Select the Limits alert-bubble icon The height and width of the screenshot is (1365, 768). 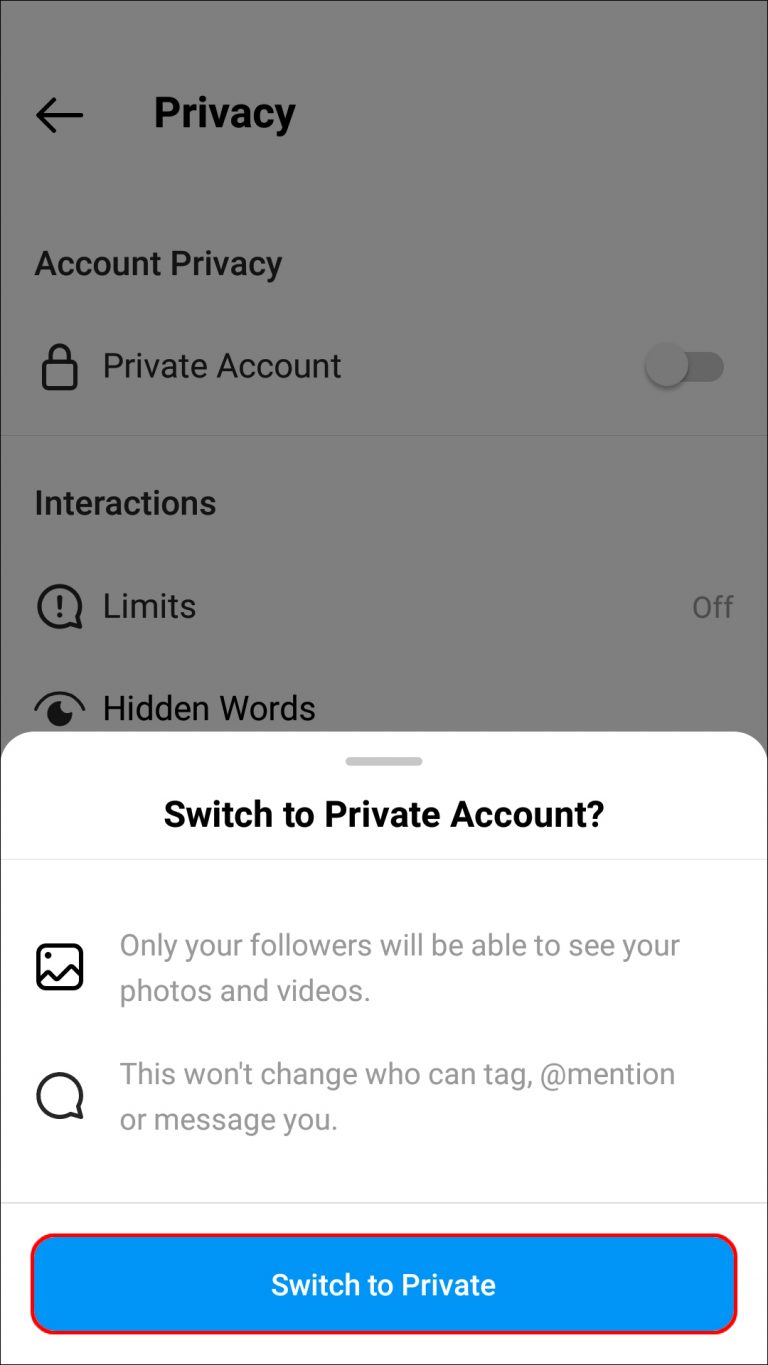(x=58, y=606)
